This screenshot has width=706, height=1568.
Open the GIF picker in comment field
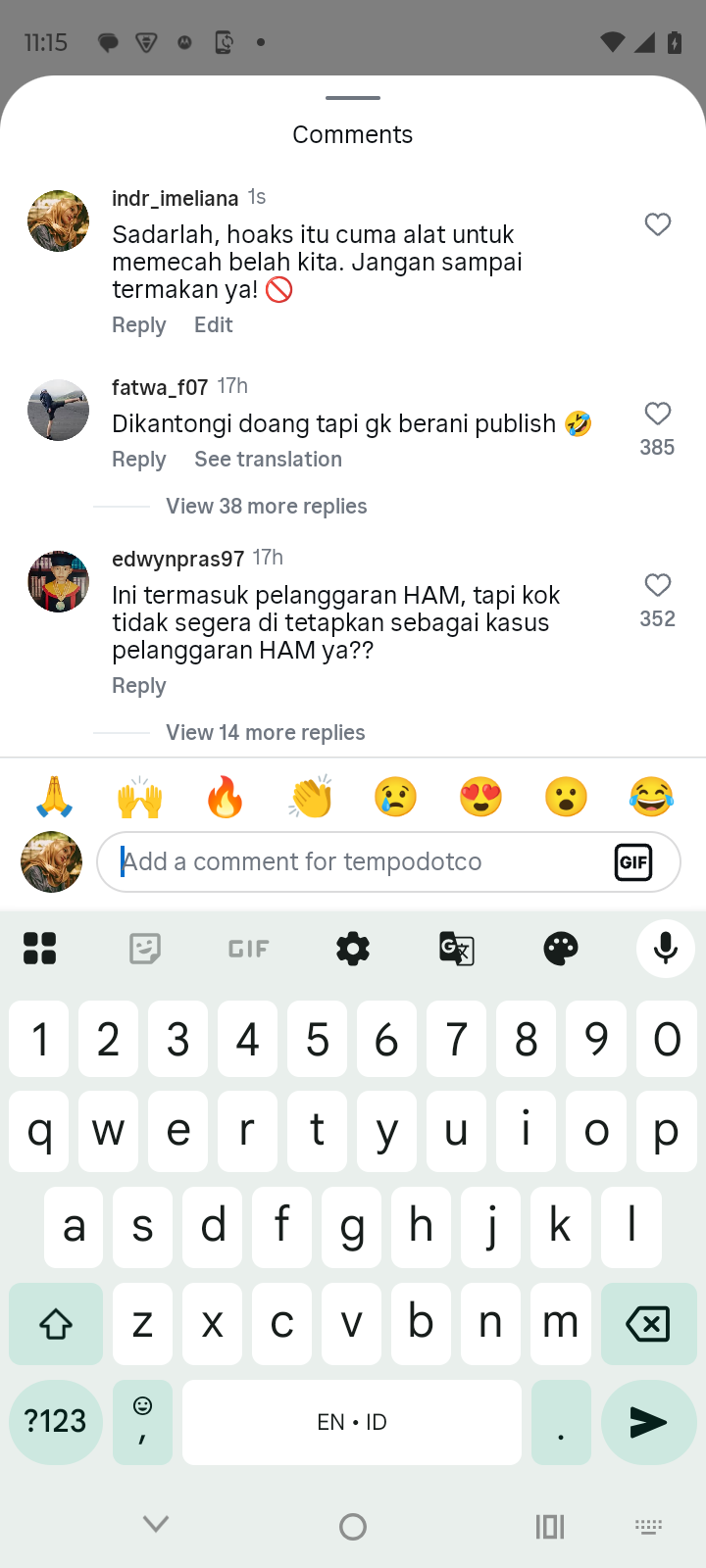coord(633,862)
